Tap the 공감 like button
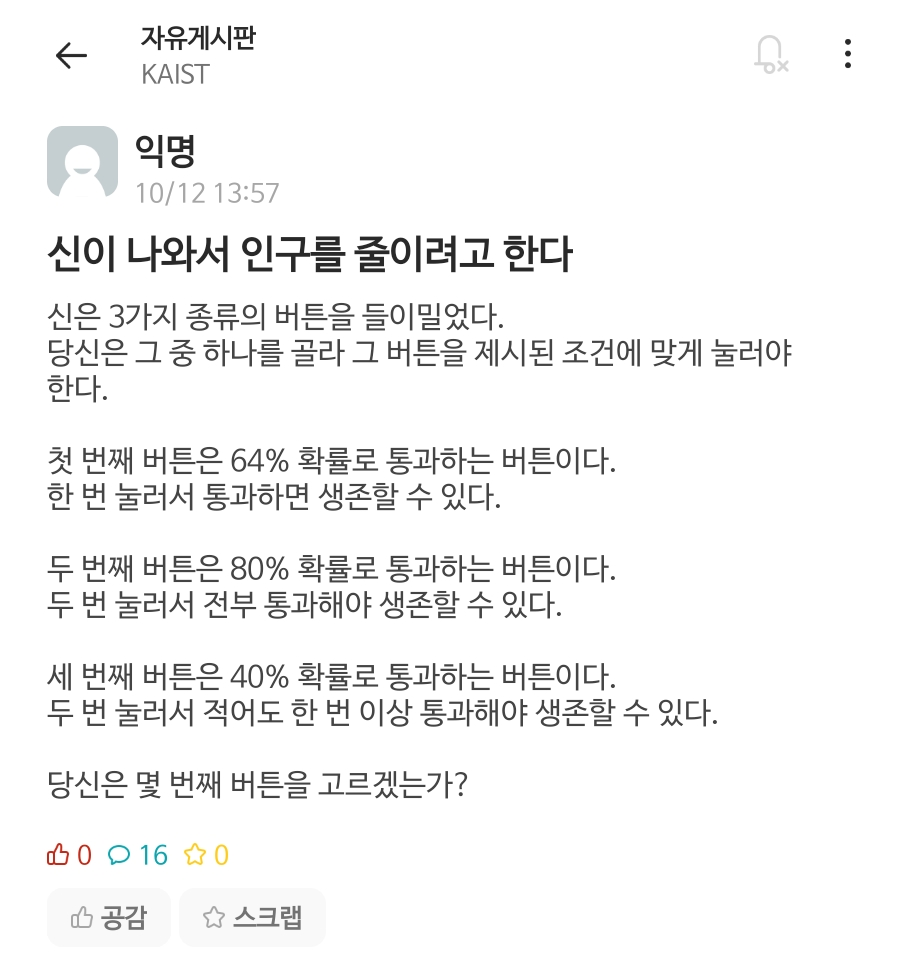This screenshot has width=904, height=974. coord(108,917)
